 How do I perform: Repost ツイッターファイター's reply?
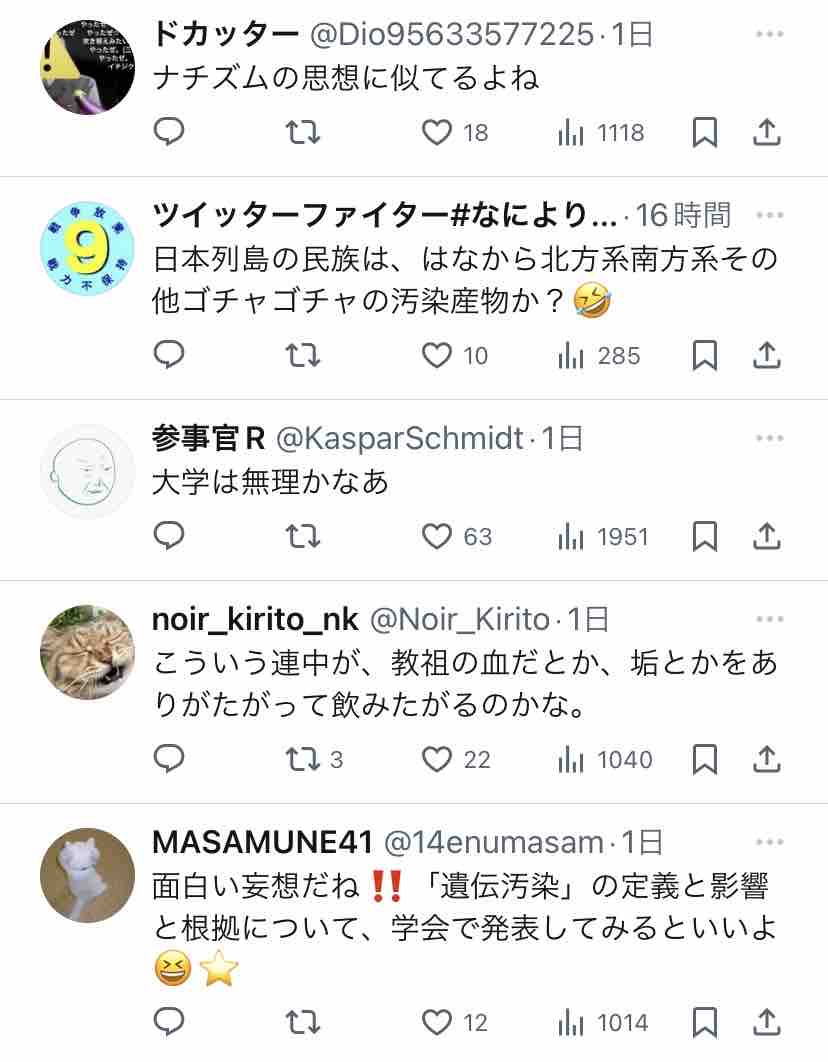pyautogui.click(x=302, y=355)
